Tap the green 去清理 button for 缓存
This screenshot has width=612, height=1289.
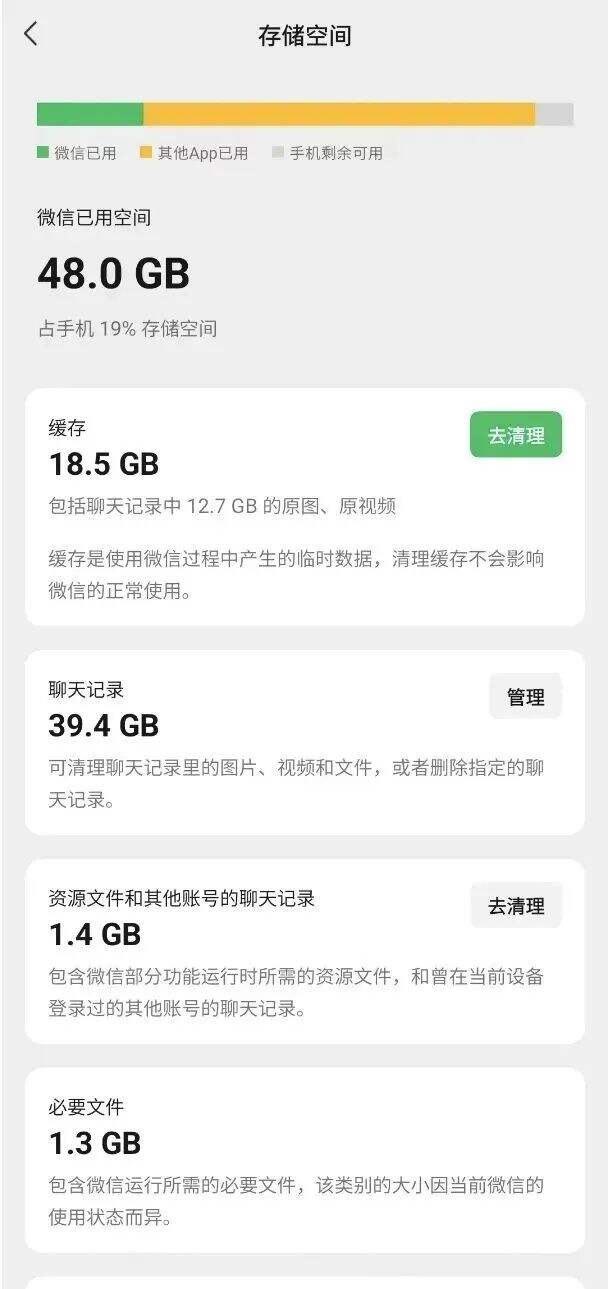click(516, 435)
